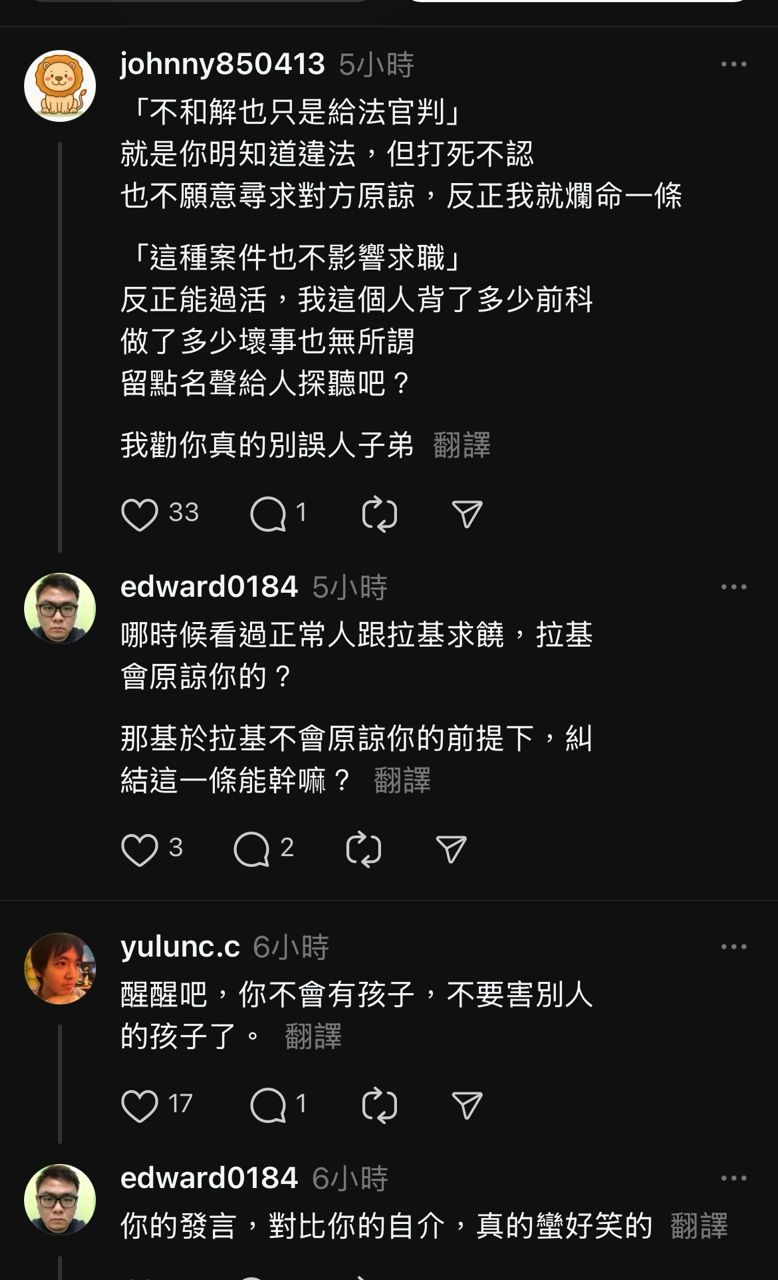The width and height of the screenshot is (778, 1280).
Task: Like yulunc.c's comment
Action: (x=140, y=1105)
